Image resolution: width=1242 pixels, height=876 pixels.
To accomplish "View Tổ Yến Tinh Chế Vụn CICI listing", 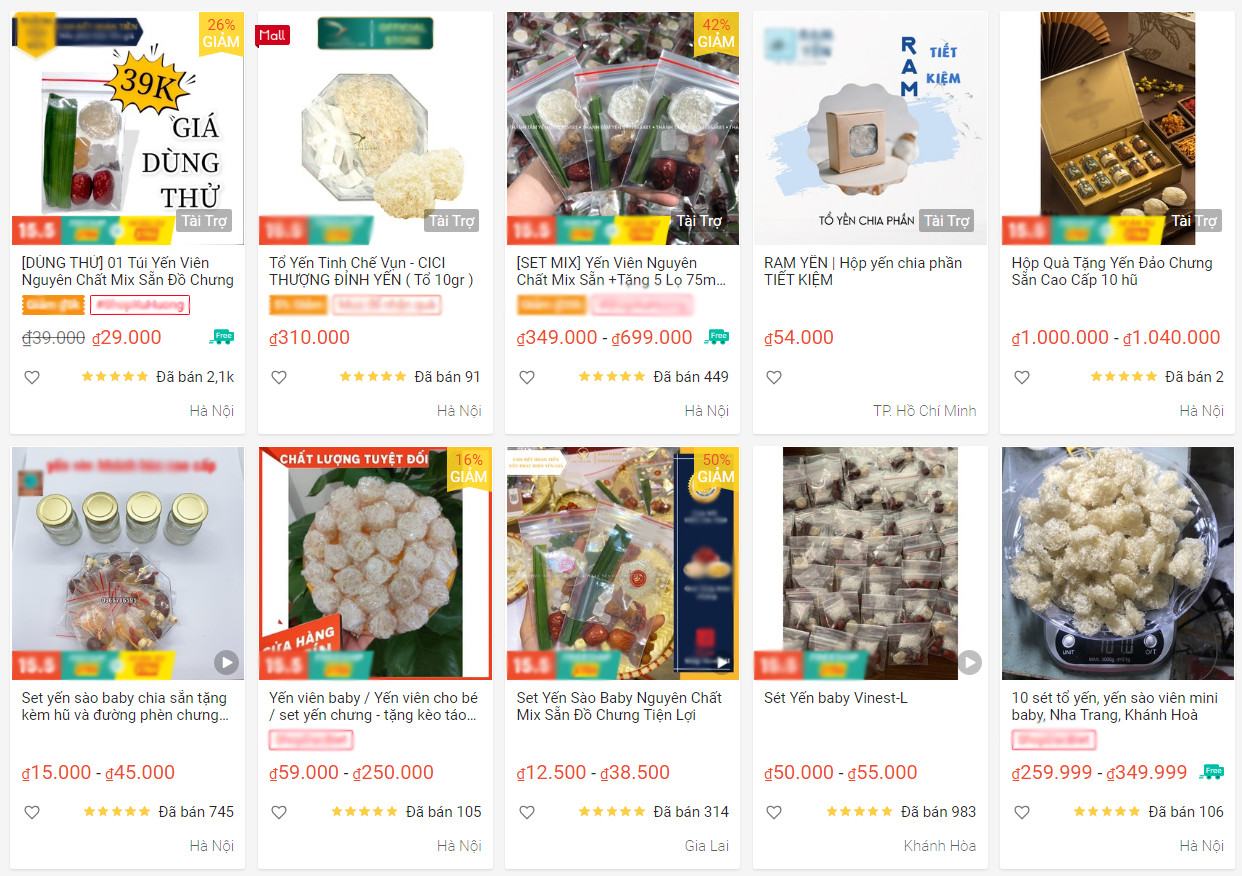I will tap(374, 271).
